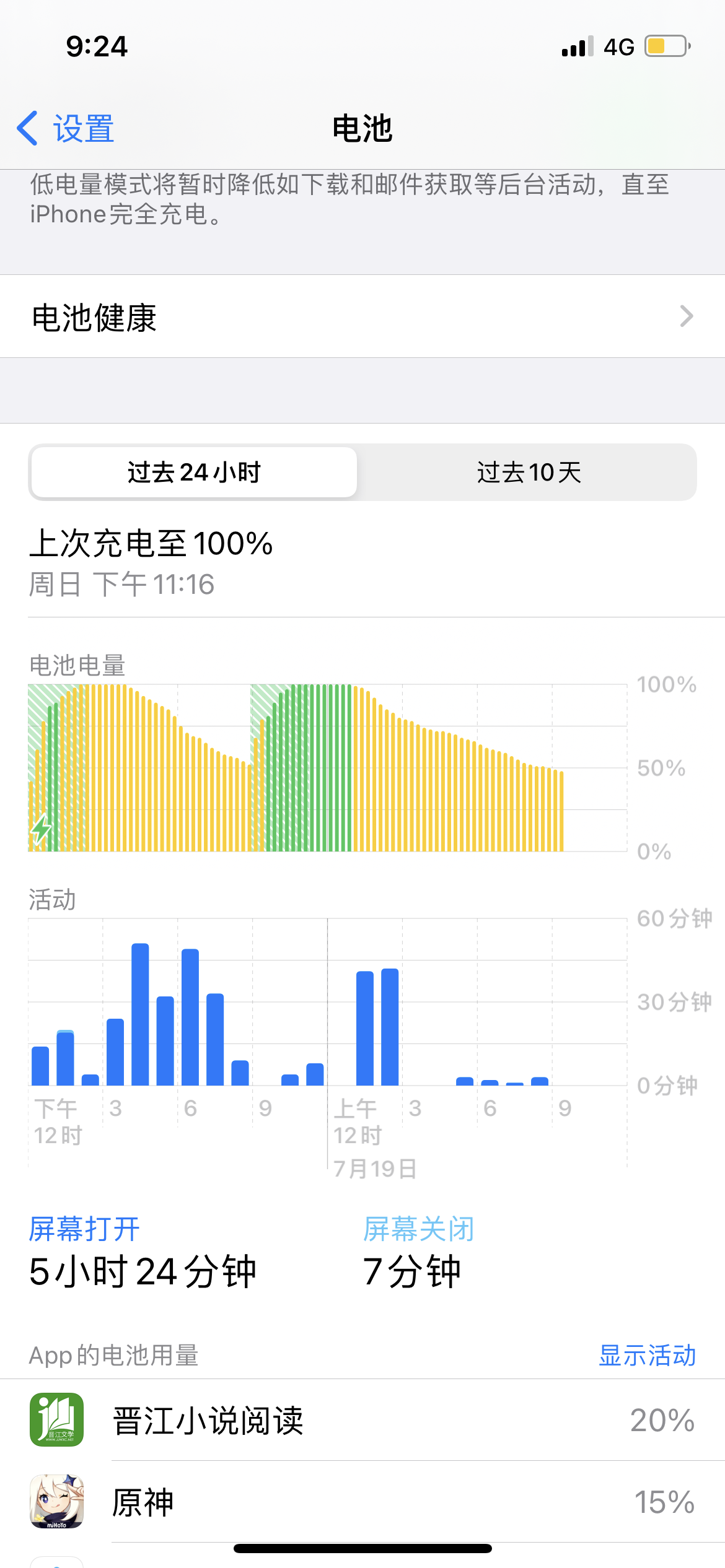
Task: Tap 显示活动 link
Action: click(x=647, y=1356)
